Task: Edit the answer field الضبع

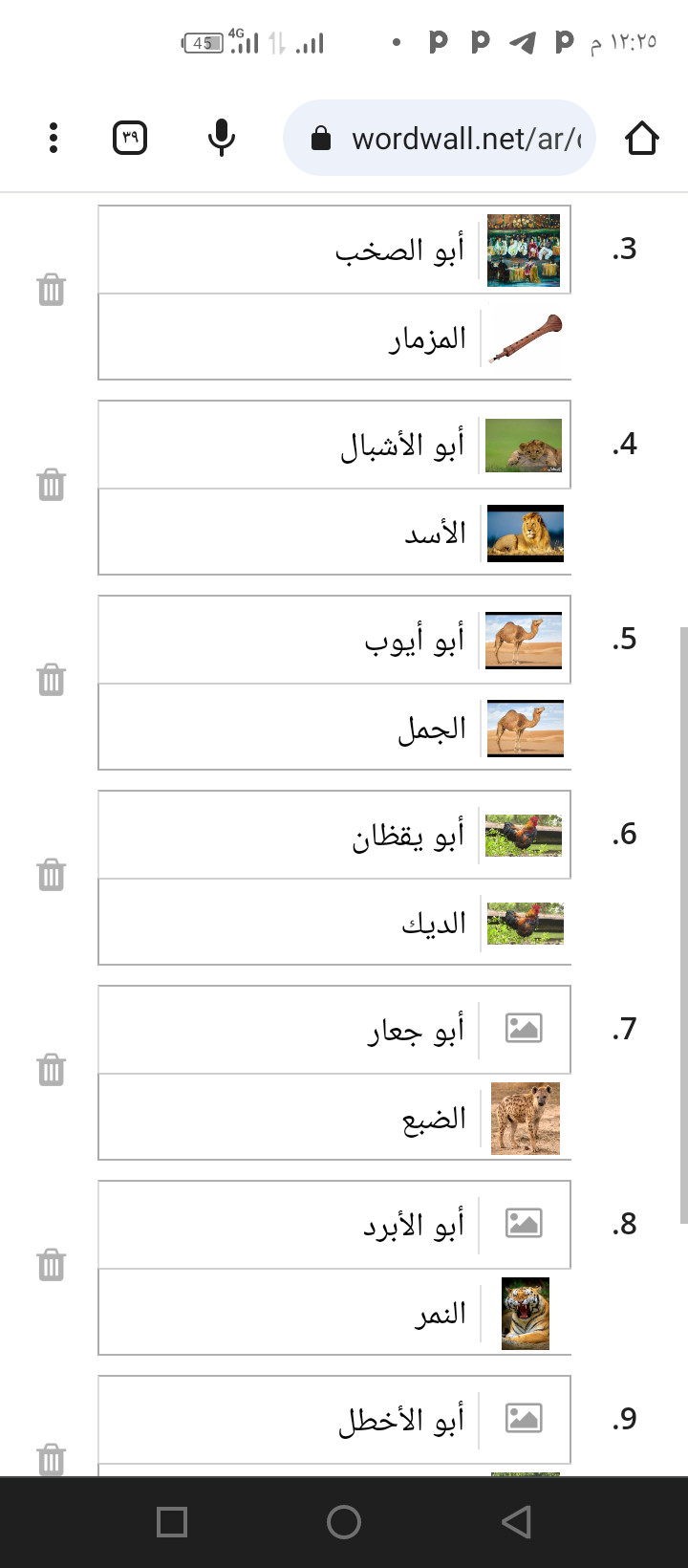Action: pos(289,1118)
